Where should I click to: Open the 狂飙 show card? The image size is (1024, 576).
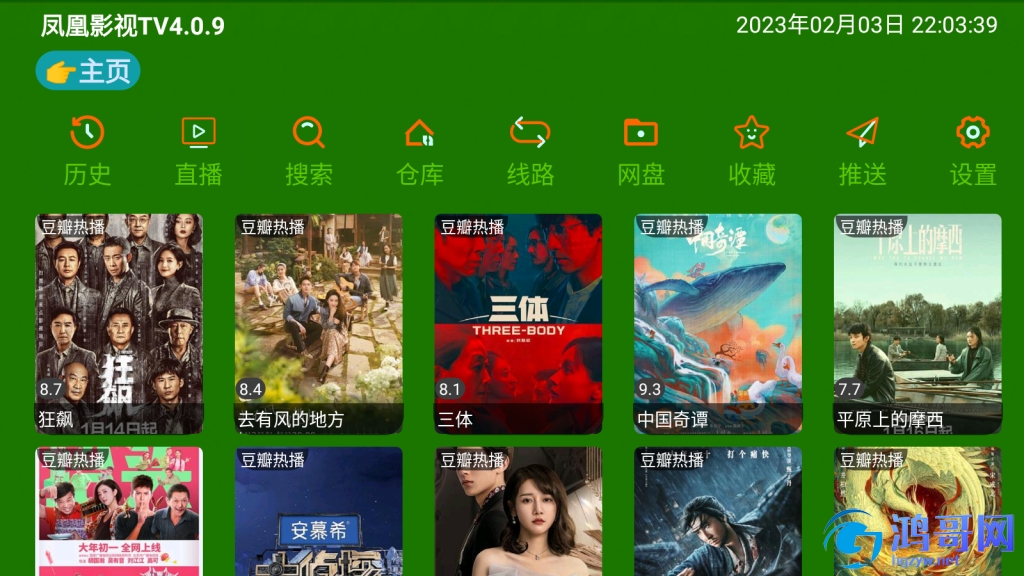pos(119,323)
